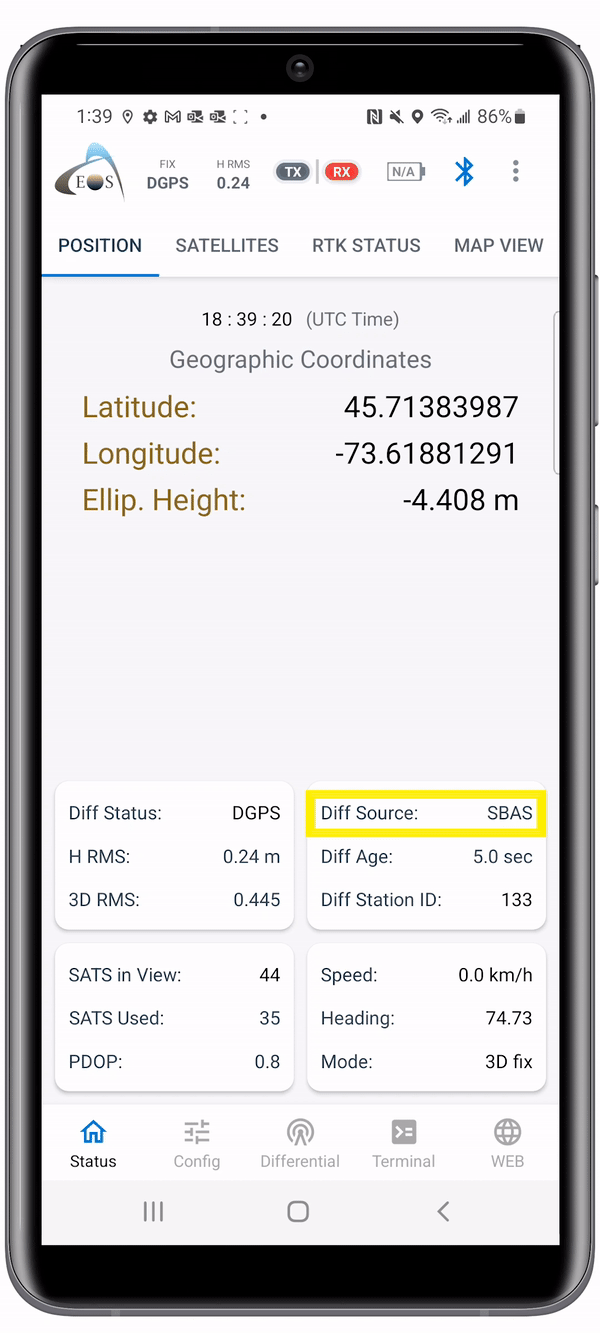Select Status in bottom navigation
600x1333 pixels.
[x=93, y=1145]
